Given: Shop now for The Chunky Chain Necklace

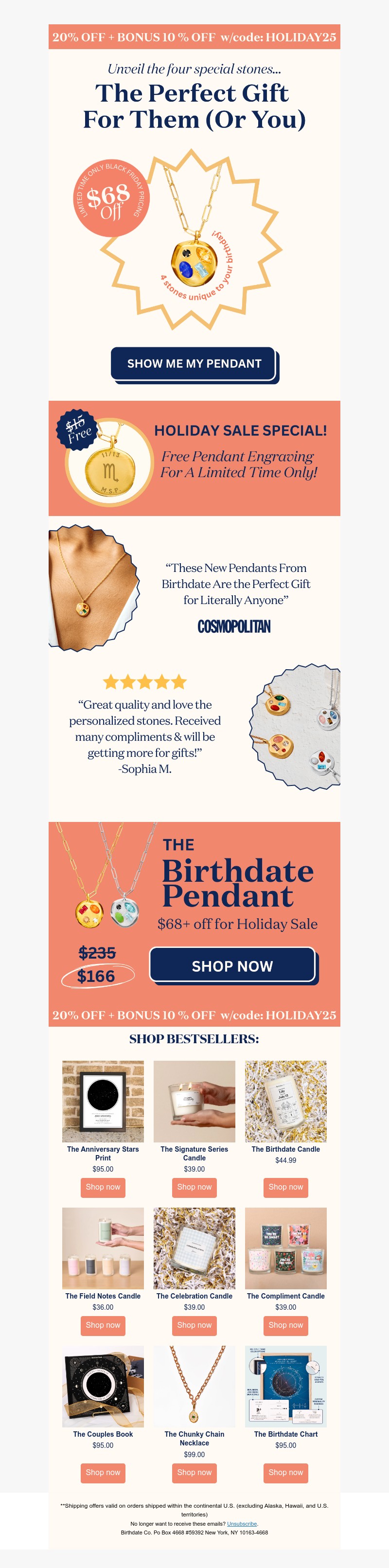Looking at the screenshot, I should (194, 1473).
